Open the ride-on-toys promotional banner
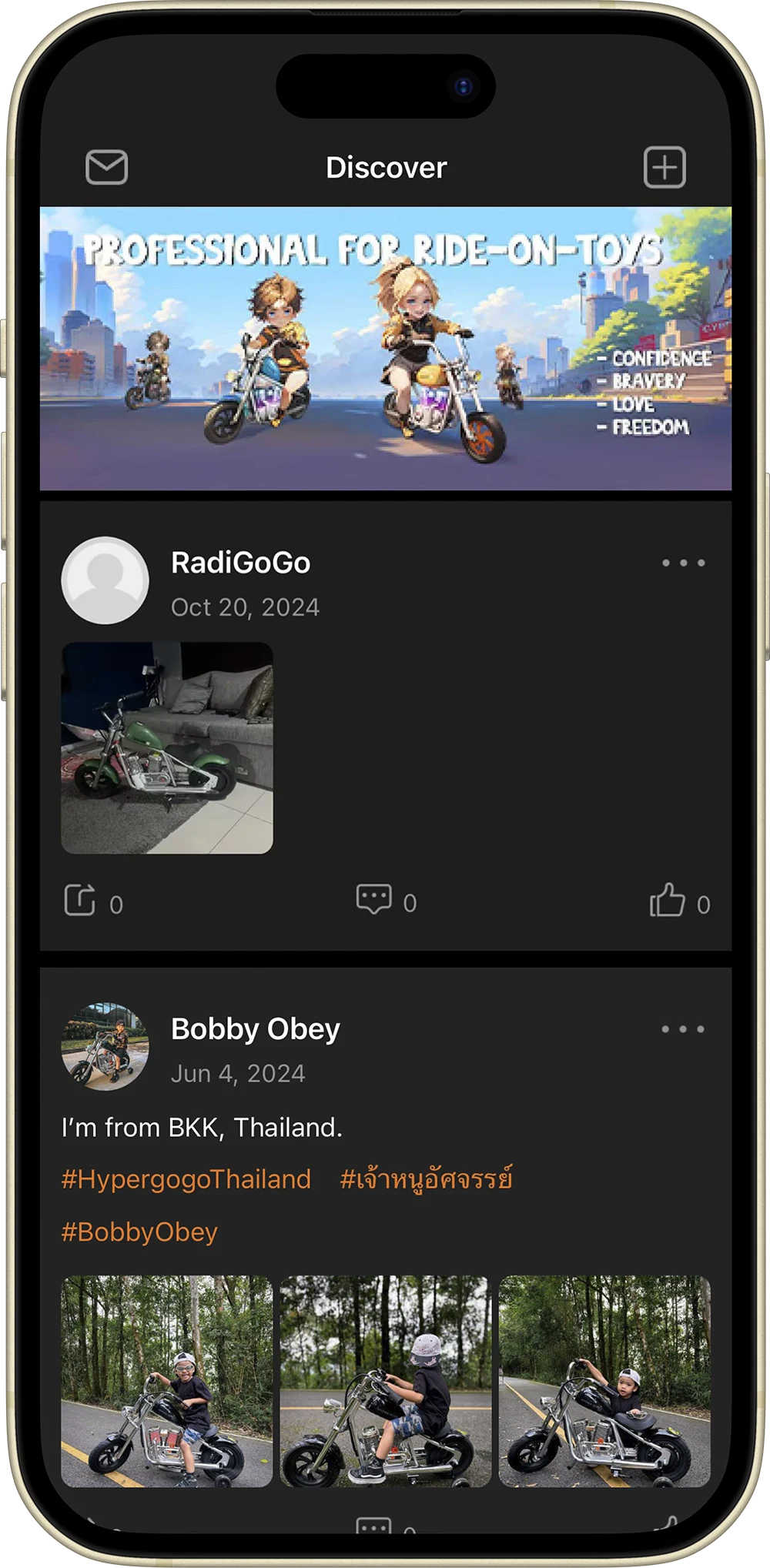The image size is (770, 1568). pos(385,348)
